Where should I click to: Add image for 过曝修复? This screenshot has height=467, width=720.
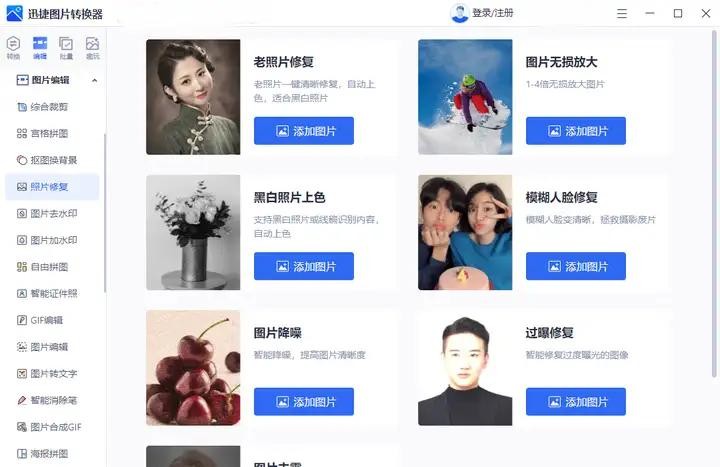click(576, 401)
